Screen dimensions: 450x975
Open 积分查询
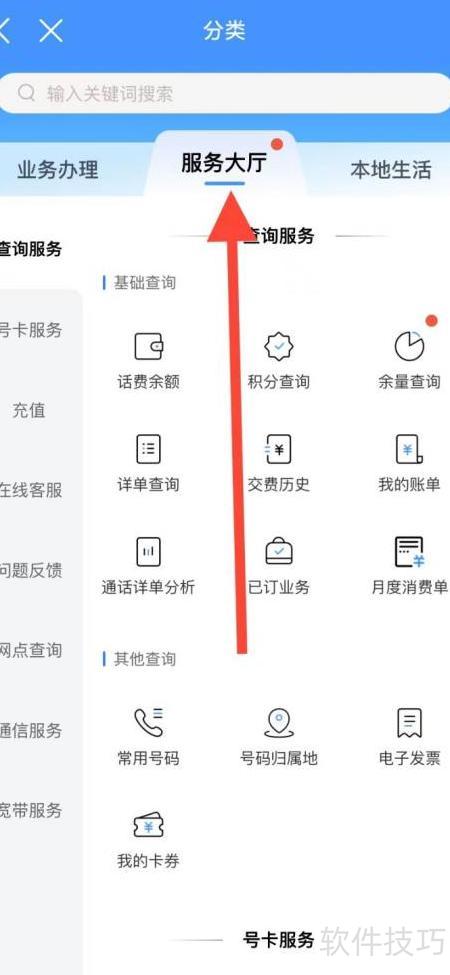(x=278, y=360)
